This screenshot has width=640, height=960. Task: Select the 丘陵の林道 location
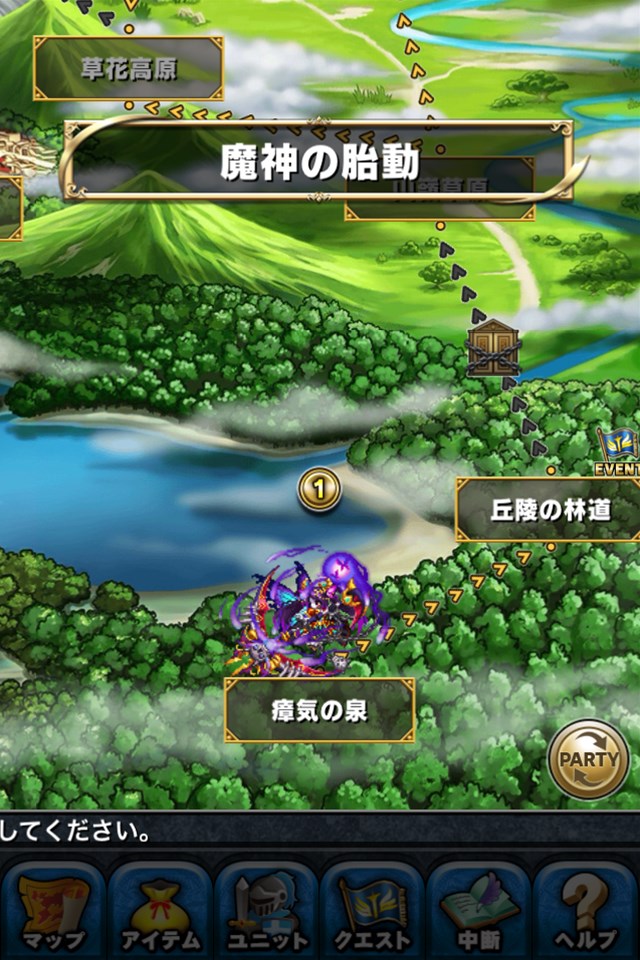pyautogui.click(x=548, y=510)
